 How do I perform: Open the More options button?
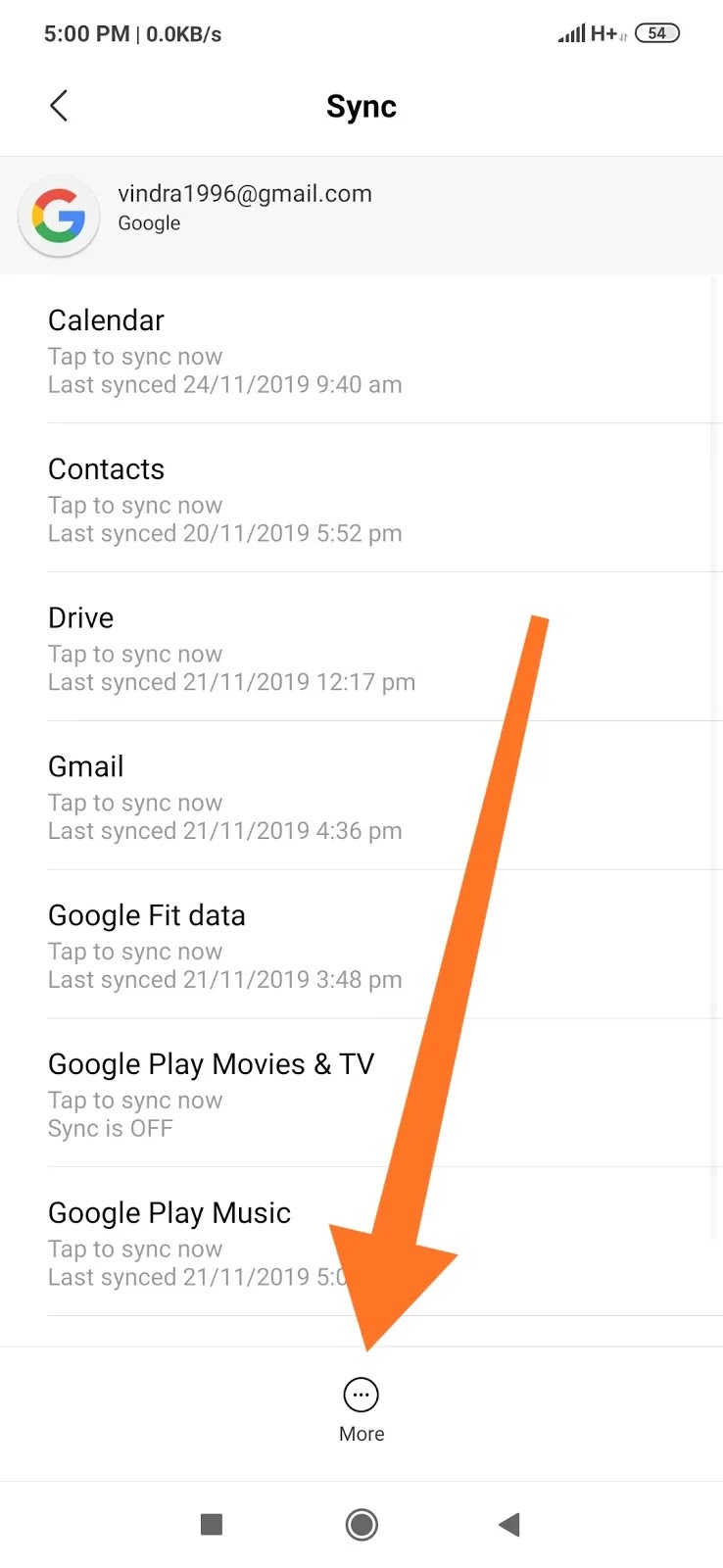point(361,1408)
